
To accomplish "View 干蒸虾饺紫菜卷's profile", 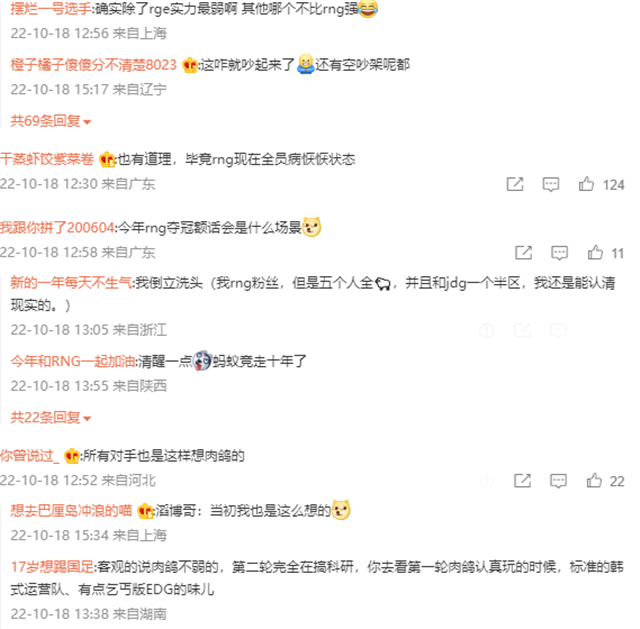I will coord(46,159).
